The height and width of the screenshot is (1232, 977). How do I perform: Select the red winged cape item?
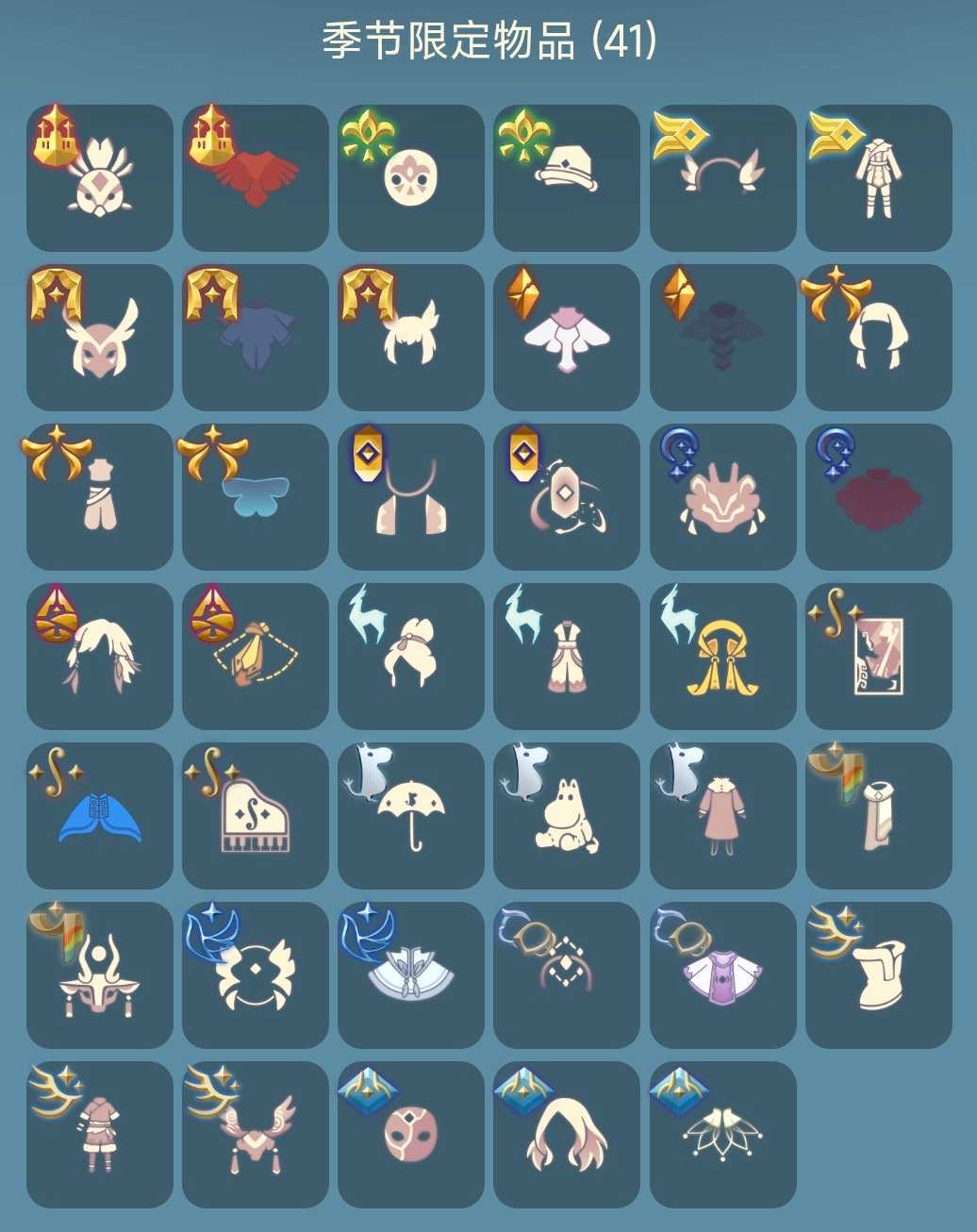click(x=255, y=178)
